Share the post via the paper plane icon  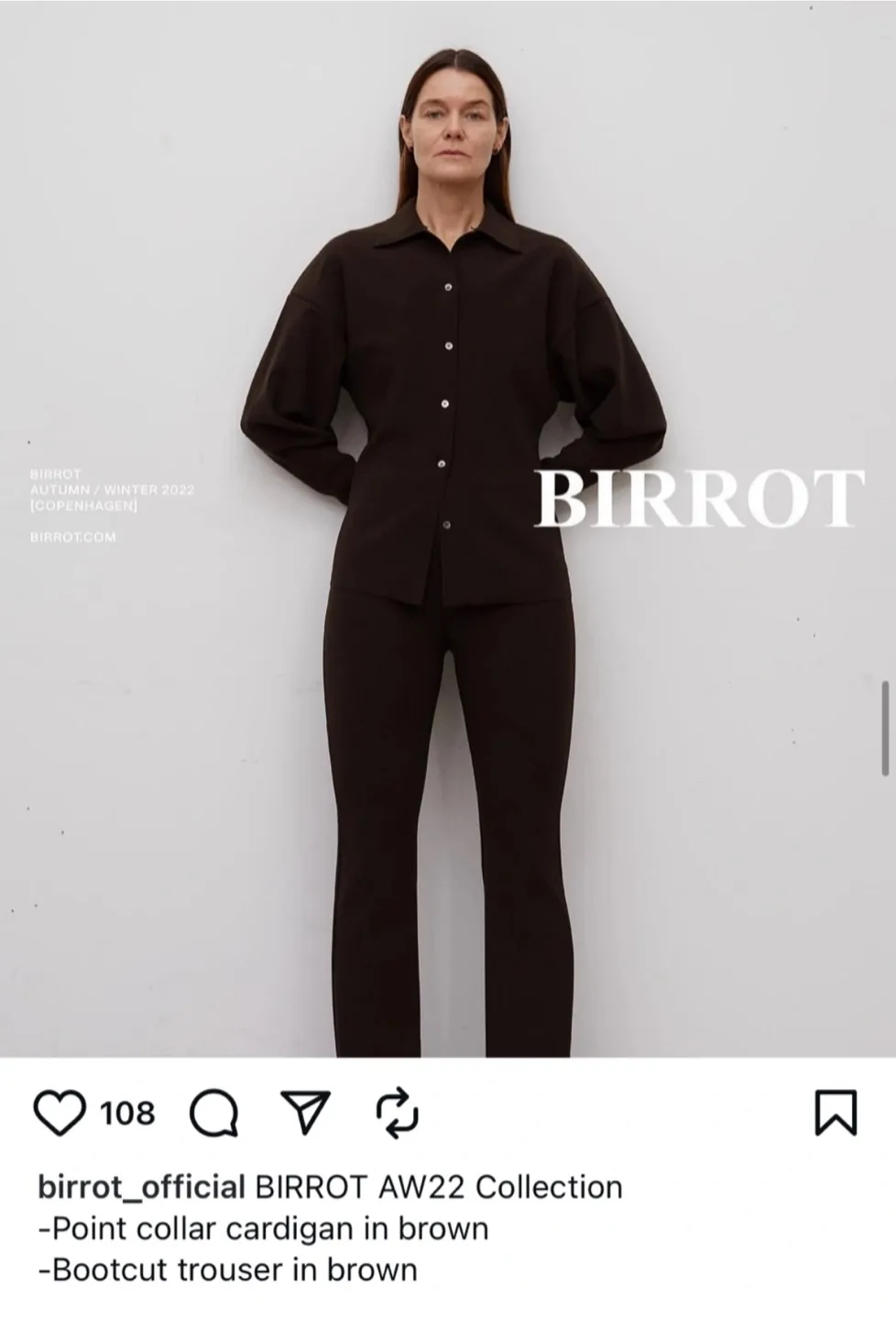click(x=305, y=1111)
